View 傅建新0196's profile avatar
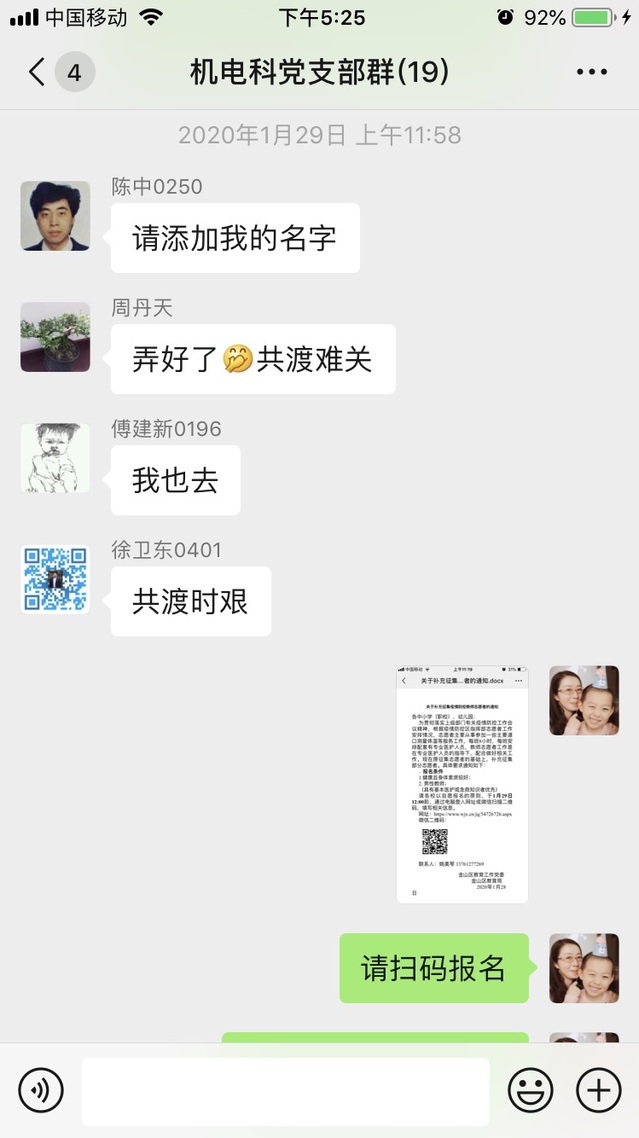 [55, 458]
